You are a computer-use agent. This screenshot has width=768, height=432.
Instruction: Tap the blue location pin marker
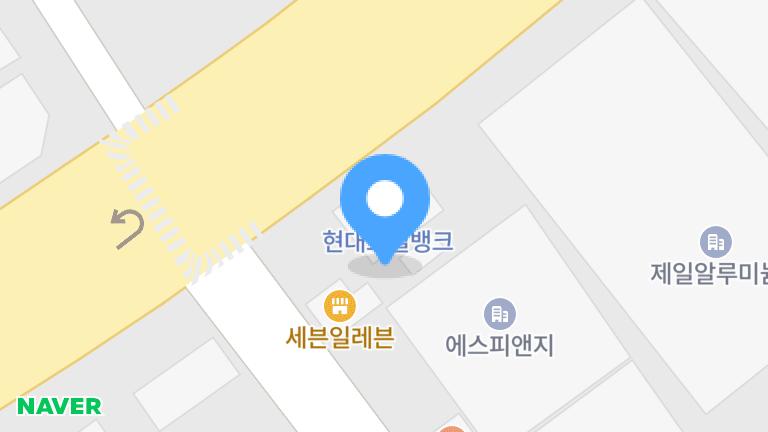(385, 200)
